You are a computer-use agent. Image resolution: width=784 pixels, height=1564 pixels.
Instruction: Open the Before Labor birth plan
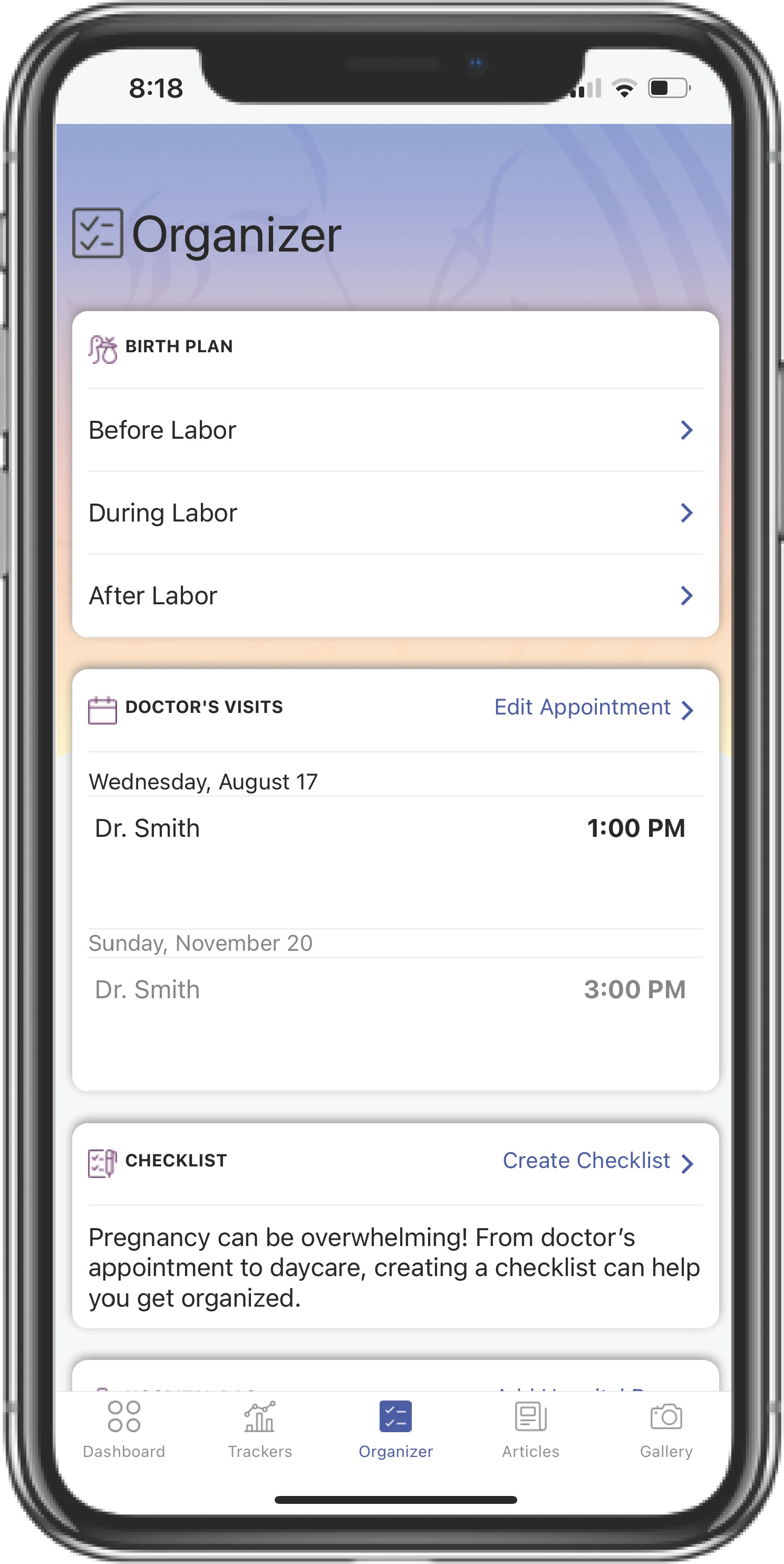click(395, 430)
